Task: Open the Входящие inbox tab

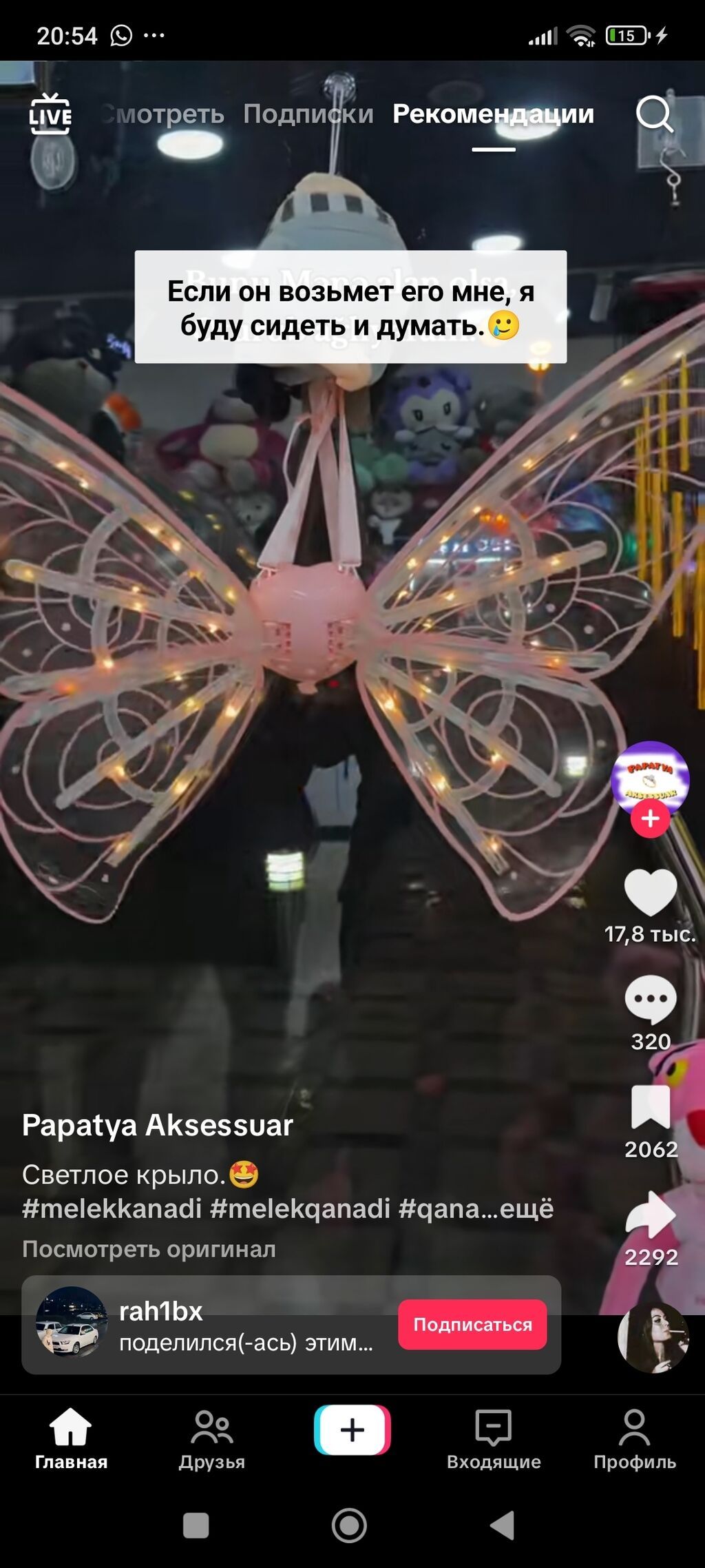Action: coord(494,1439)
